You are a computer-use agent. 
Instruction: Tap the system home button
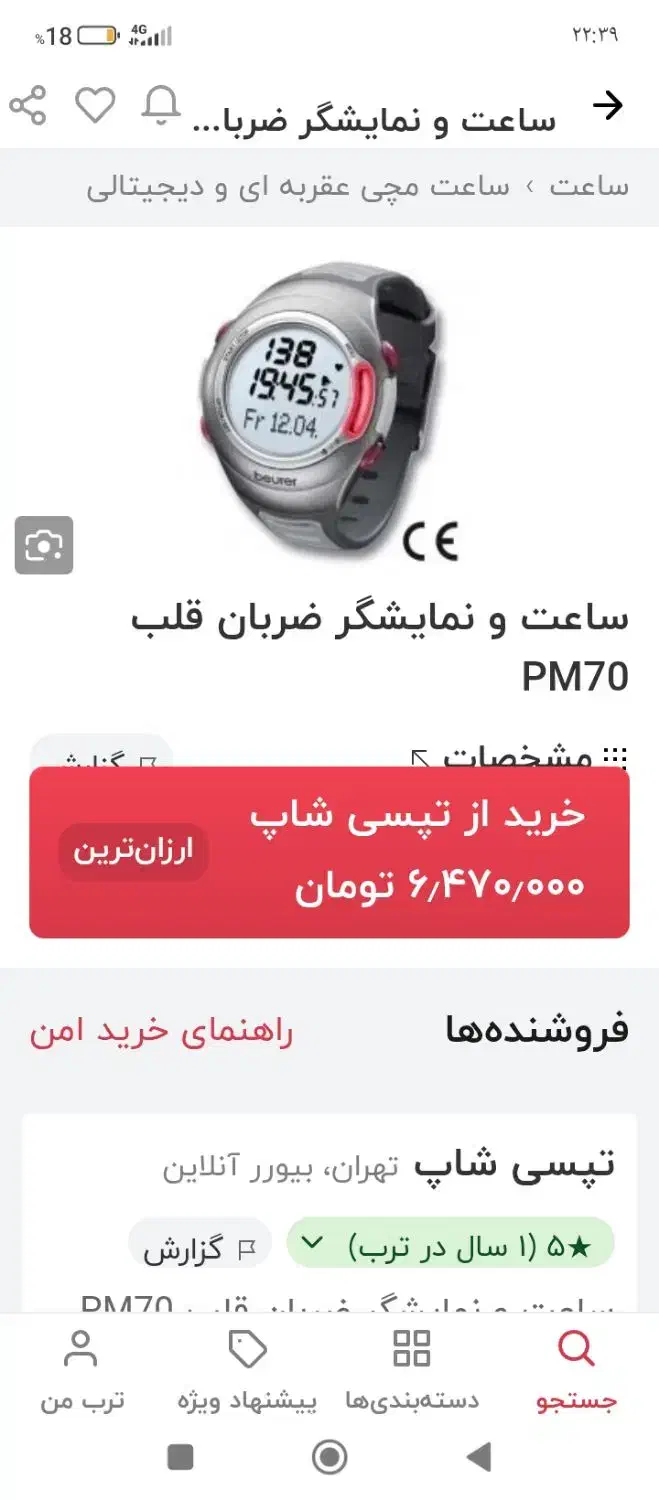tap(329, 1457)
